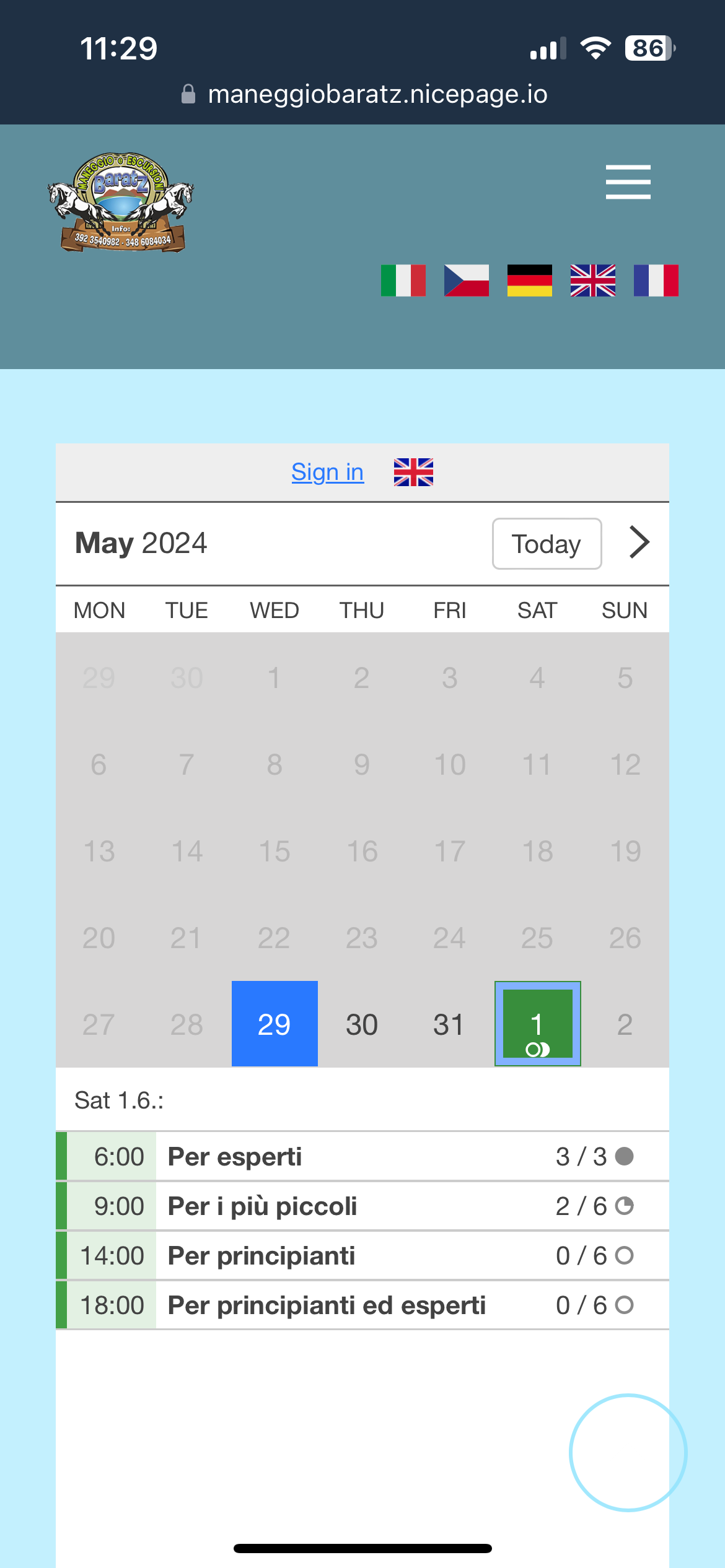Switch site language to Czech flag
The image size is (725, 1568).
[467, 281]
